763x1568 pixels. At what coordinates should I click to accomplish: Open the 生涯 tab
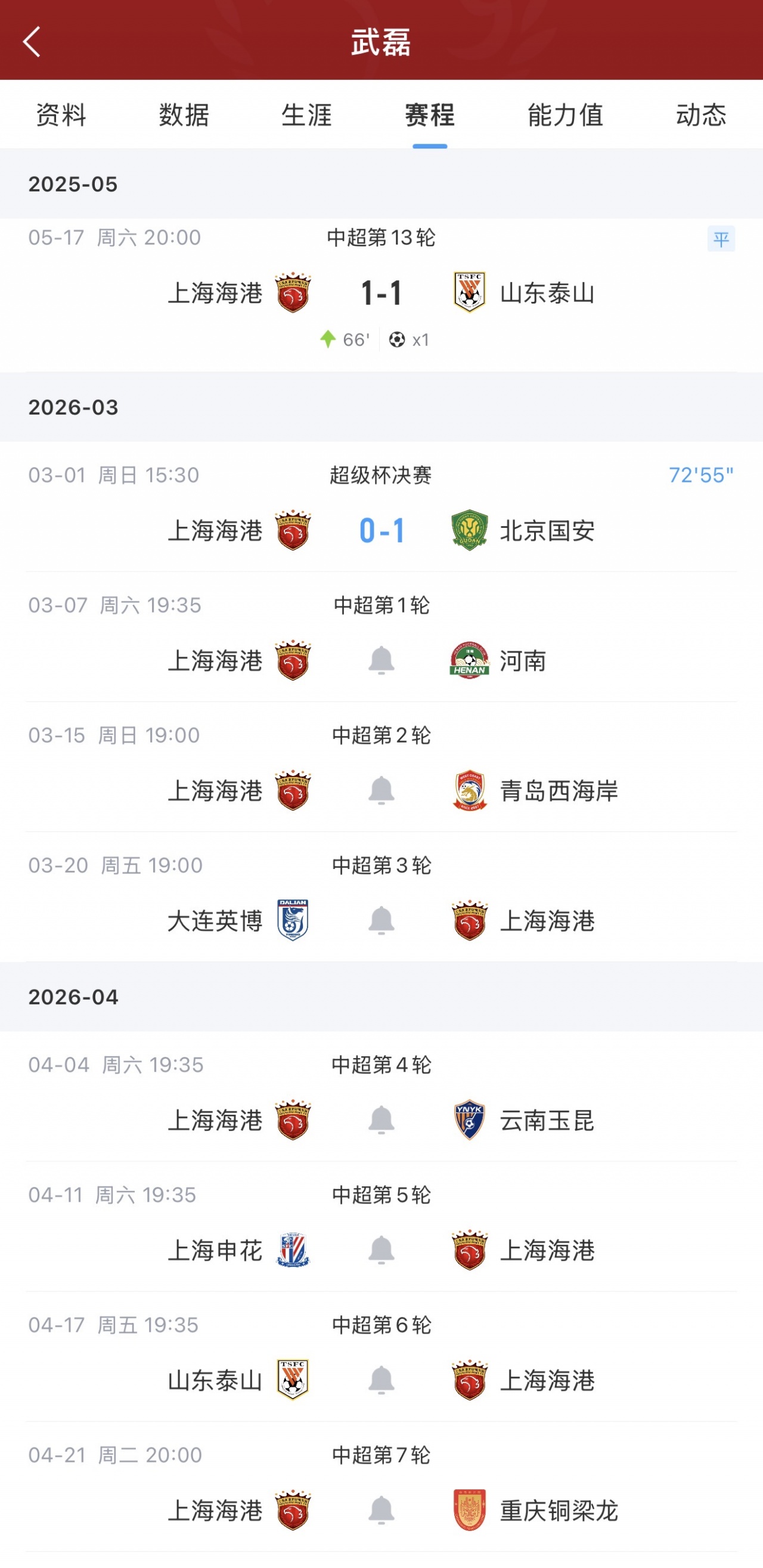(306, 115)
